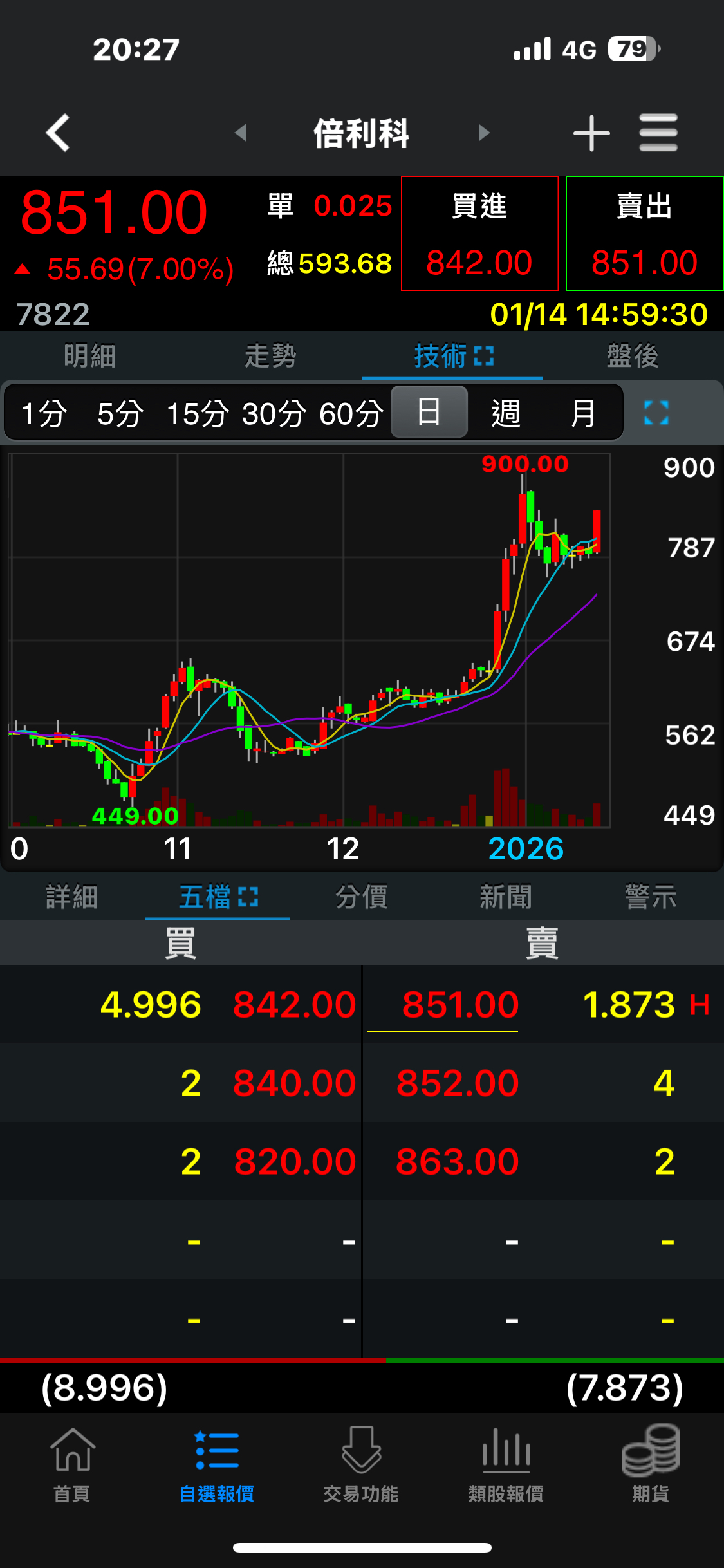Select the 5分 chart interval
Image resolution: width=724 pixels, height=1568 pixels.
(x=120, y=413)
